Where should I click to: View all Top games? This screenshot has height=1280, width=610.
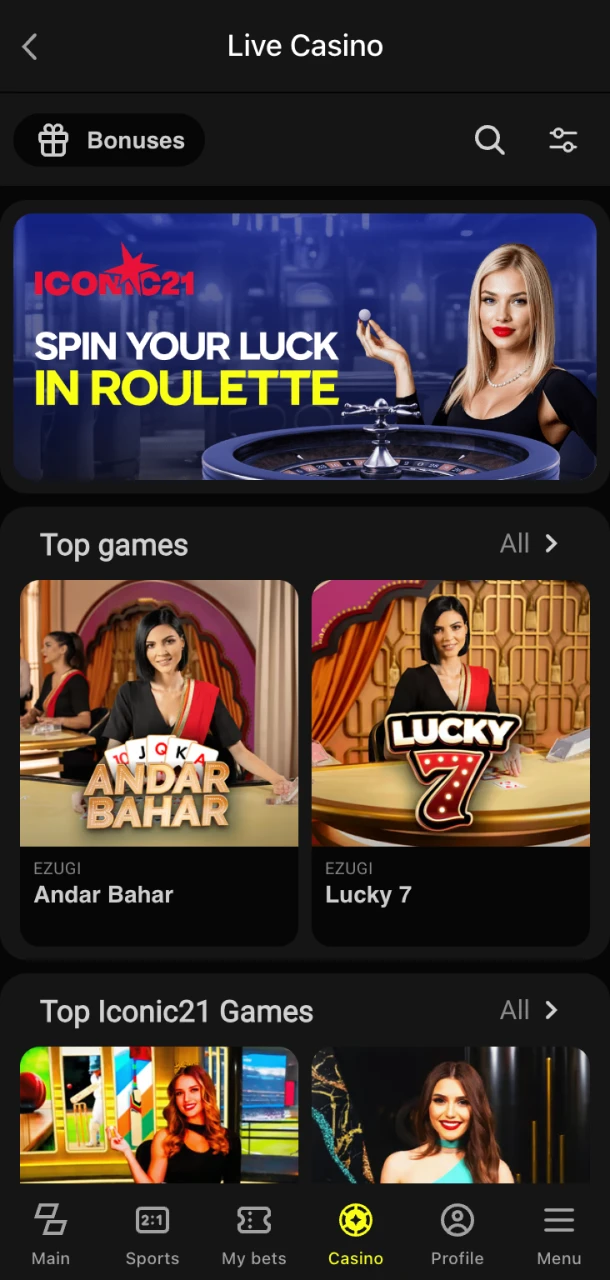529,543
